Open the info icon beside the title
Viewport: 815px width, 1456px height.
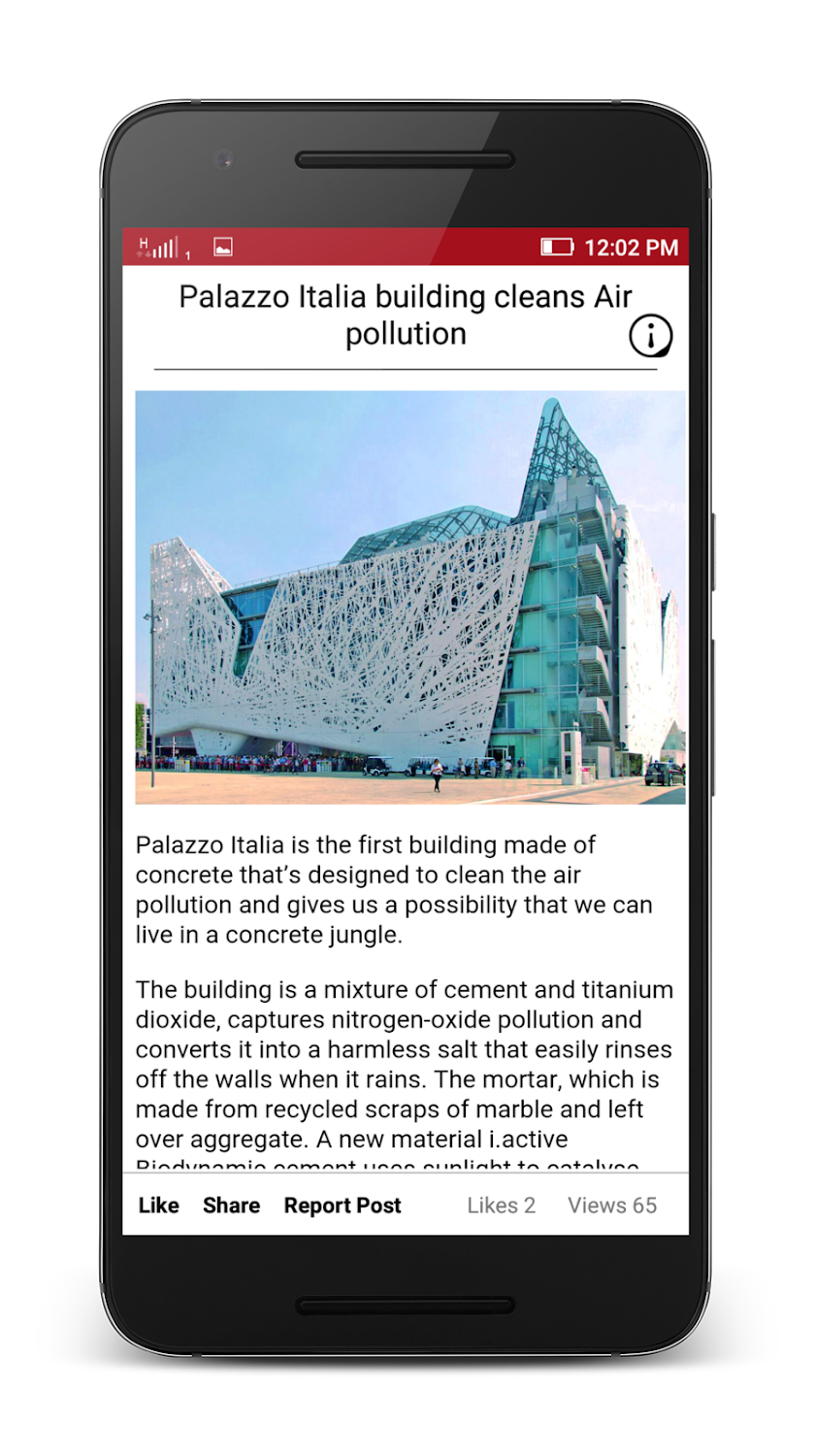coord(651,336)
